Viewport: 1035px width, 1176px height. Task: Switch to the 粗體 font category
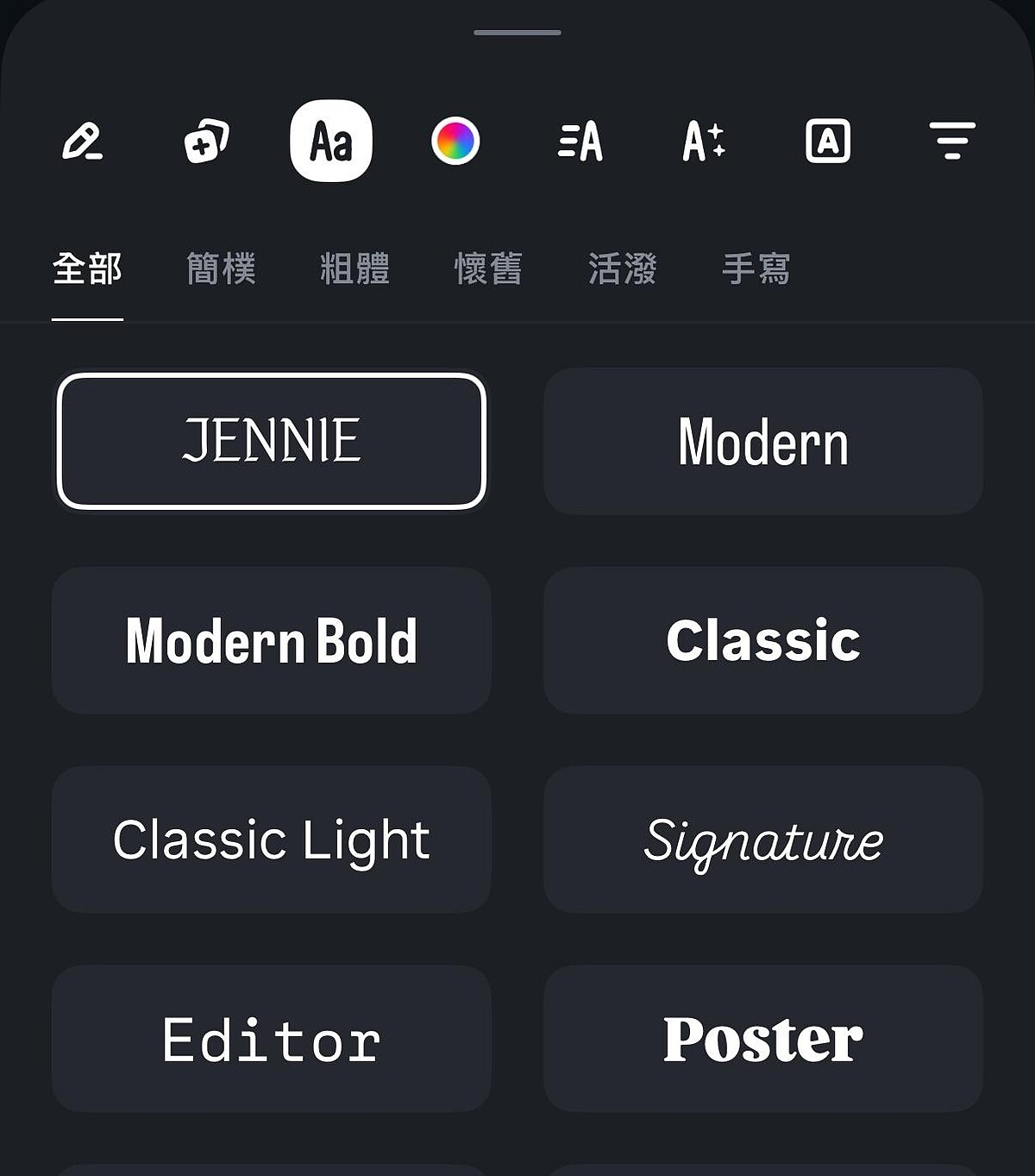(x=355, y=269)
